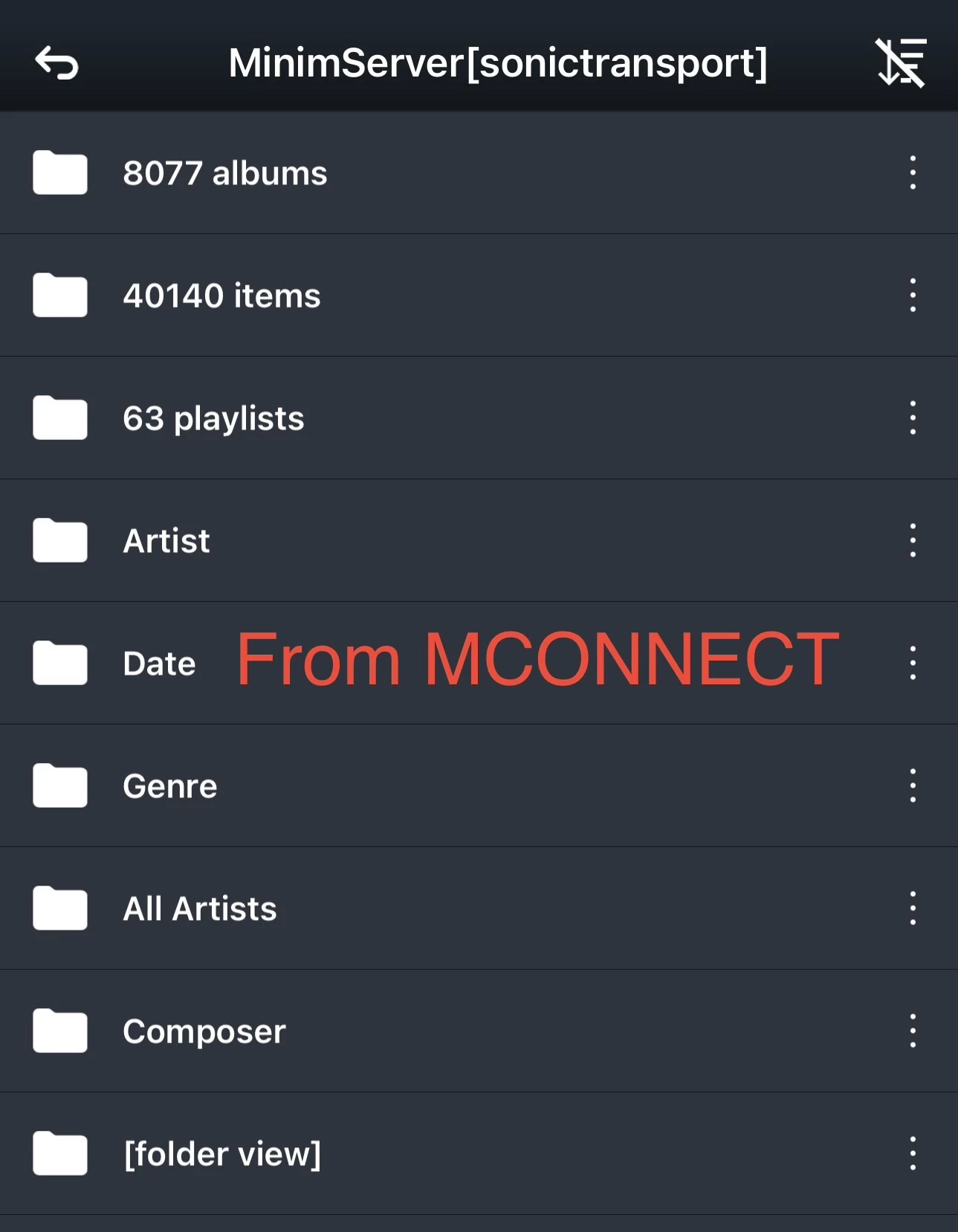The width and height of the screenshot is (958, 1232).
Task: Open the 8077 albums folder
Action: [x=224, y=173]
